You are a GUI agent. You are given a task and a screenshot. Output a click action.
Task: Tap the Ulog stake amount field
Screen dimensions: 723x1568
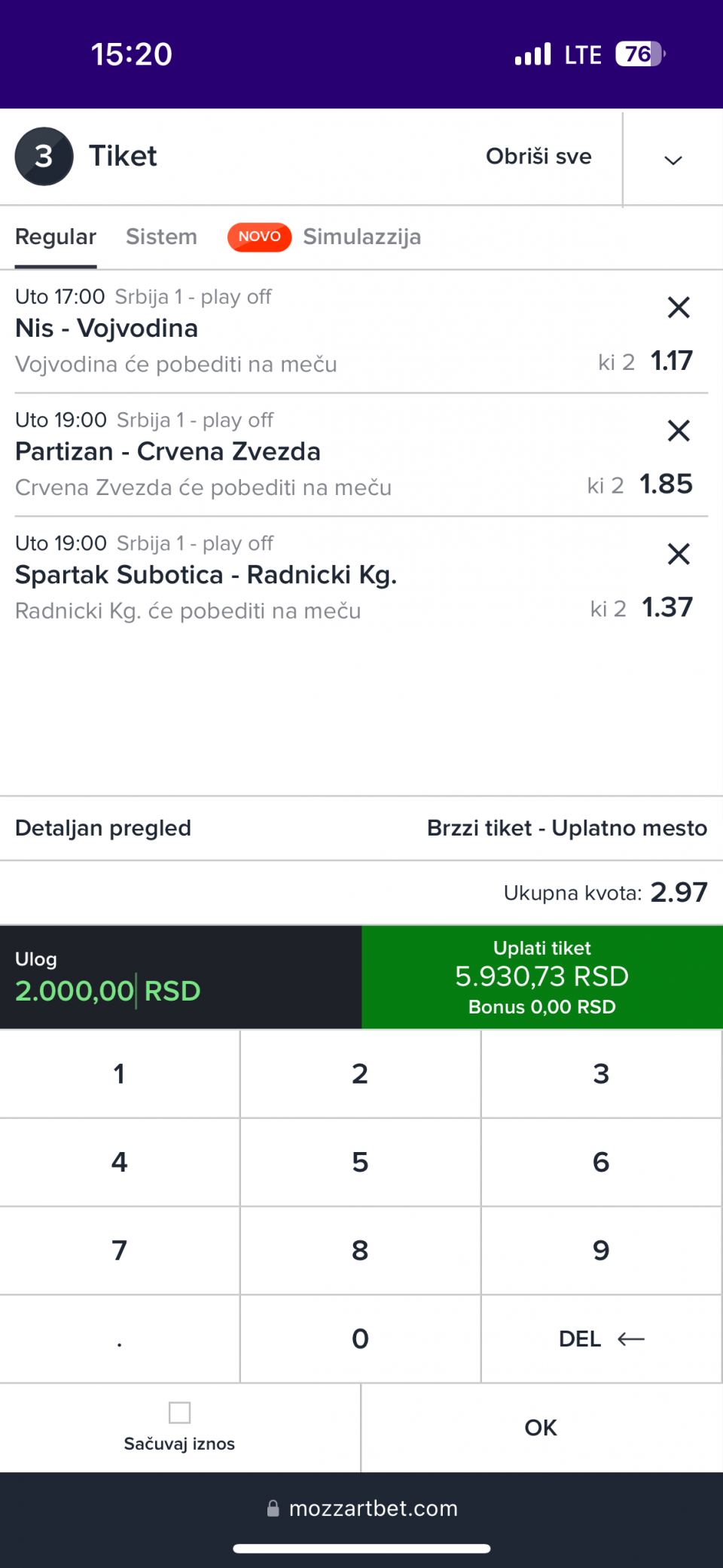click(x=181, y=977)
